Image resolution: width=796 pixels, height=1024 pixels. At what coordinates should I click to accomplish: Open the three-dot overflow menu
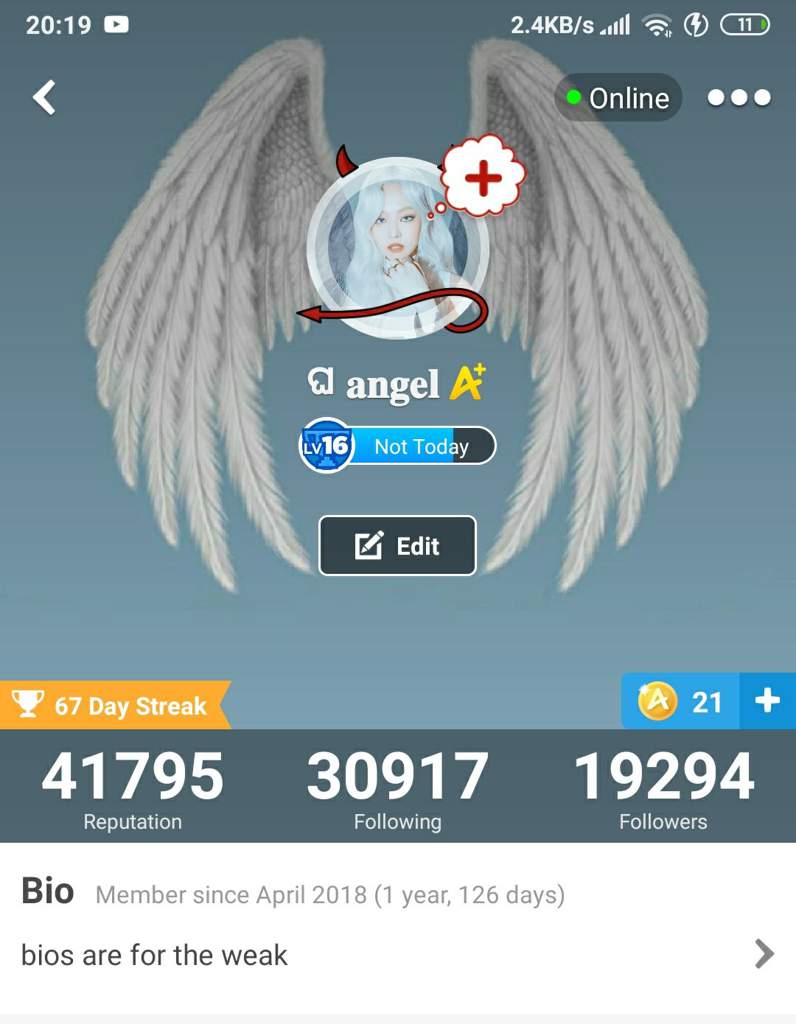pyautogui.click(x=738, y=98)
